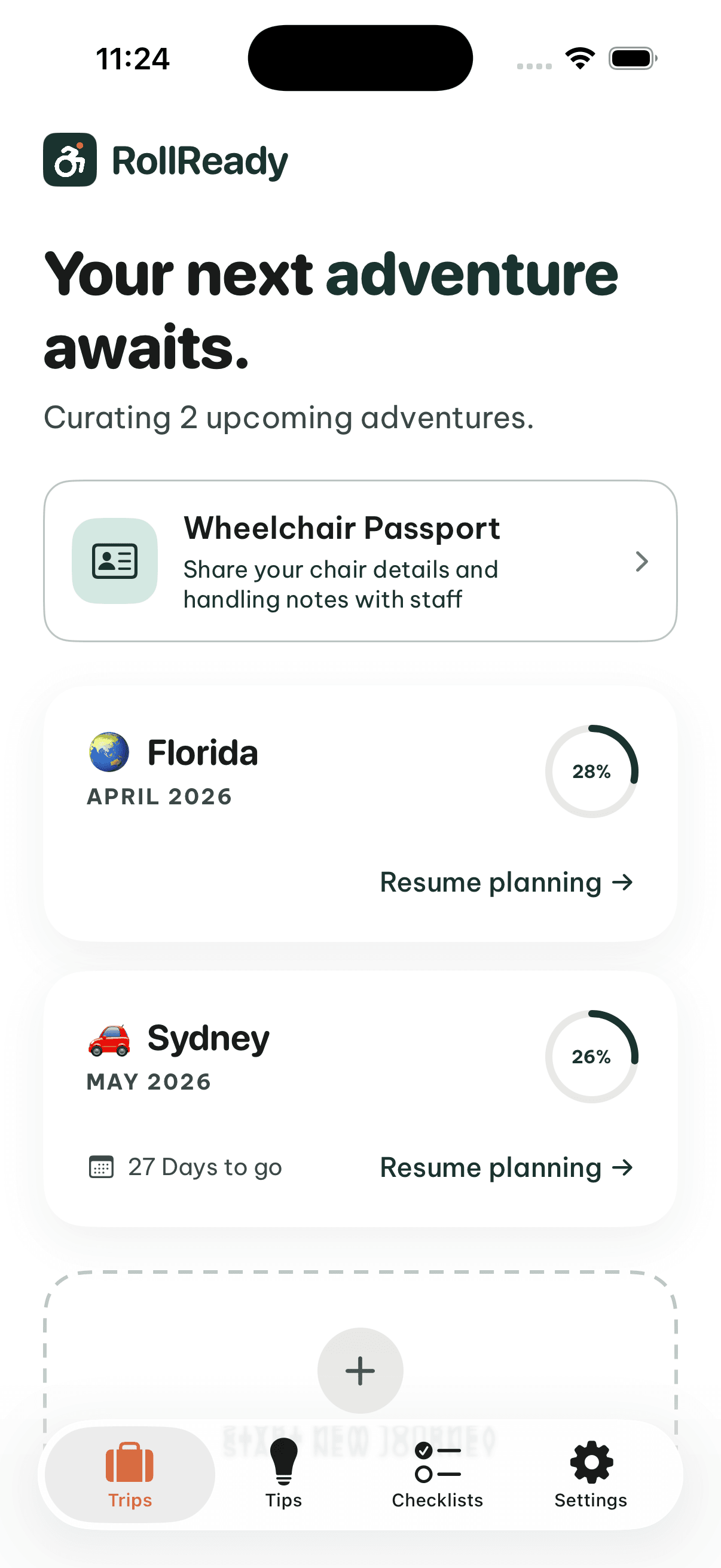Tap the Sydney 26% progress ring
The image size is (721, 1568).
[x=592, y=1057]
